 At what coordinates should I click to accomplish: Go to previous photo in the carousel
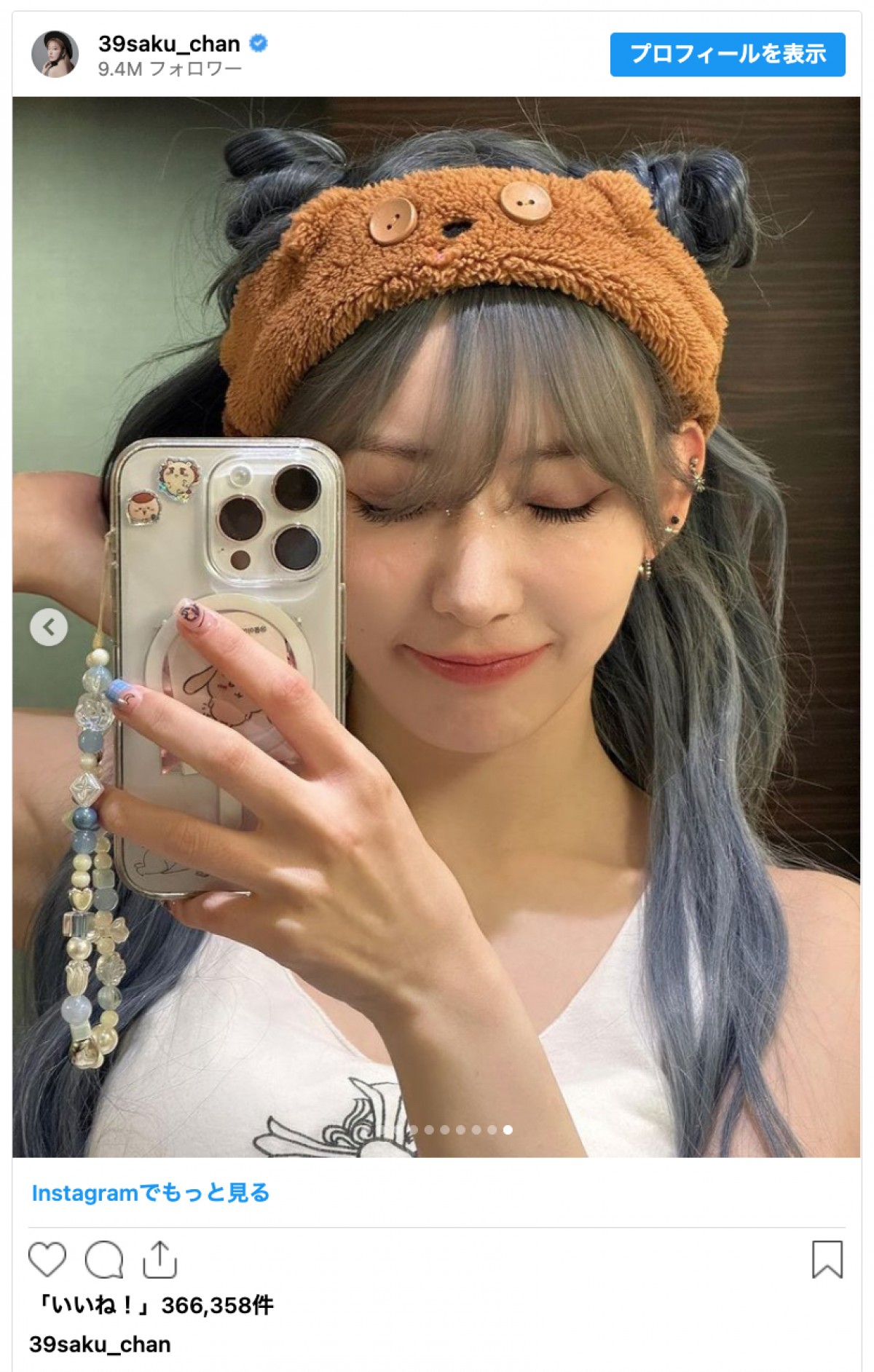point(49,627)
